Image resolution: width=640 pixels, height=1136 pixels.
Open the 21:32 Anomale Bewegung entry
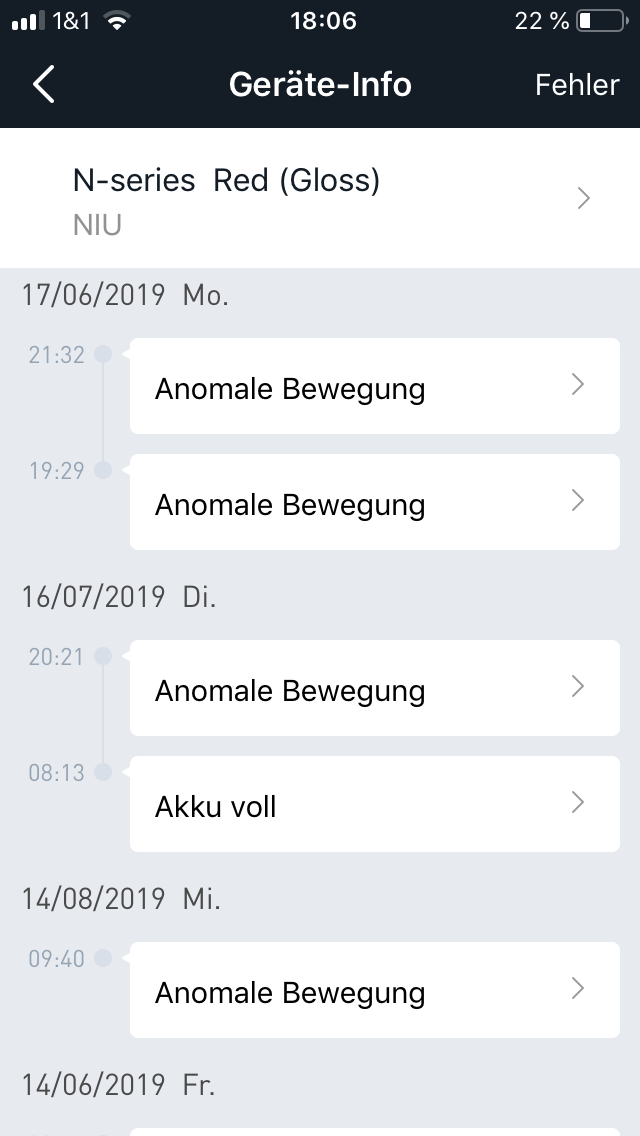(x=374, y=387)
